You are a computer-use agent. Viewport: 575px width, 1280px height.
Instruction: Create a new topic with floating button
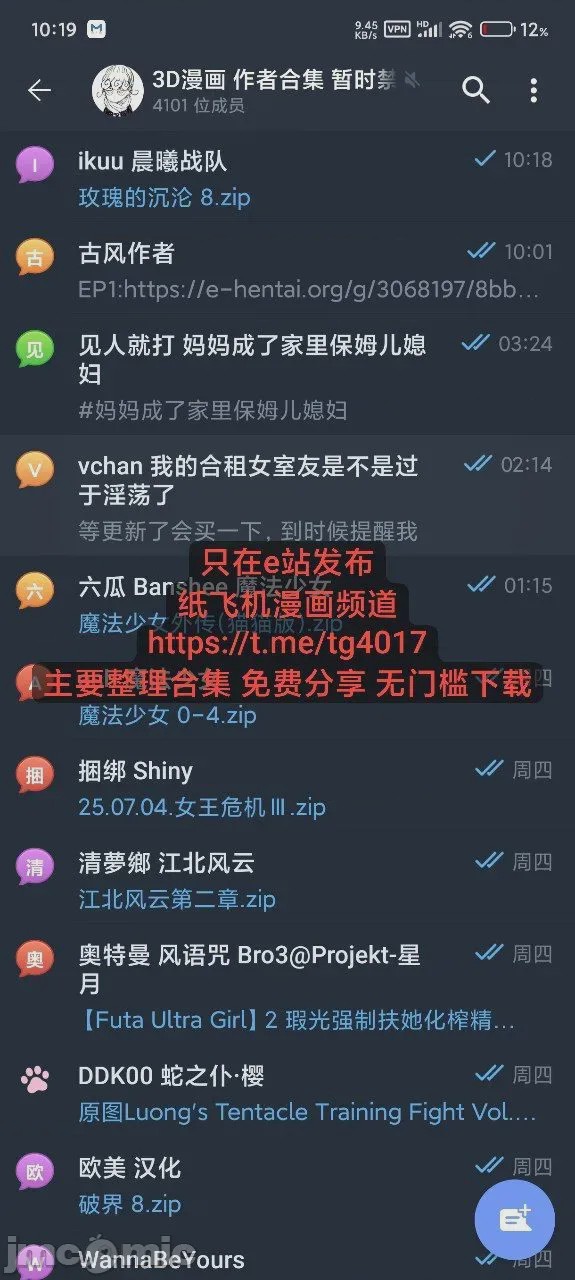(x=514, y=1218)
